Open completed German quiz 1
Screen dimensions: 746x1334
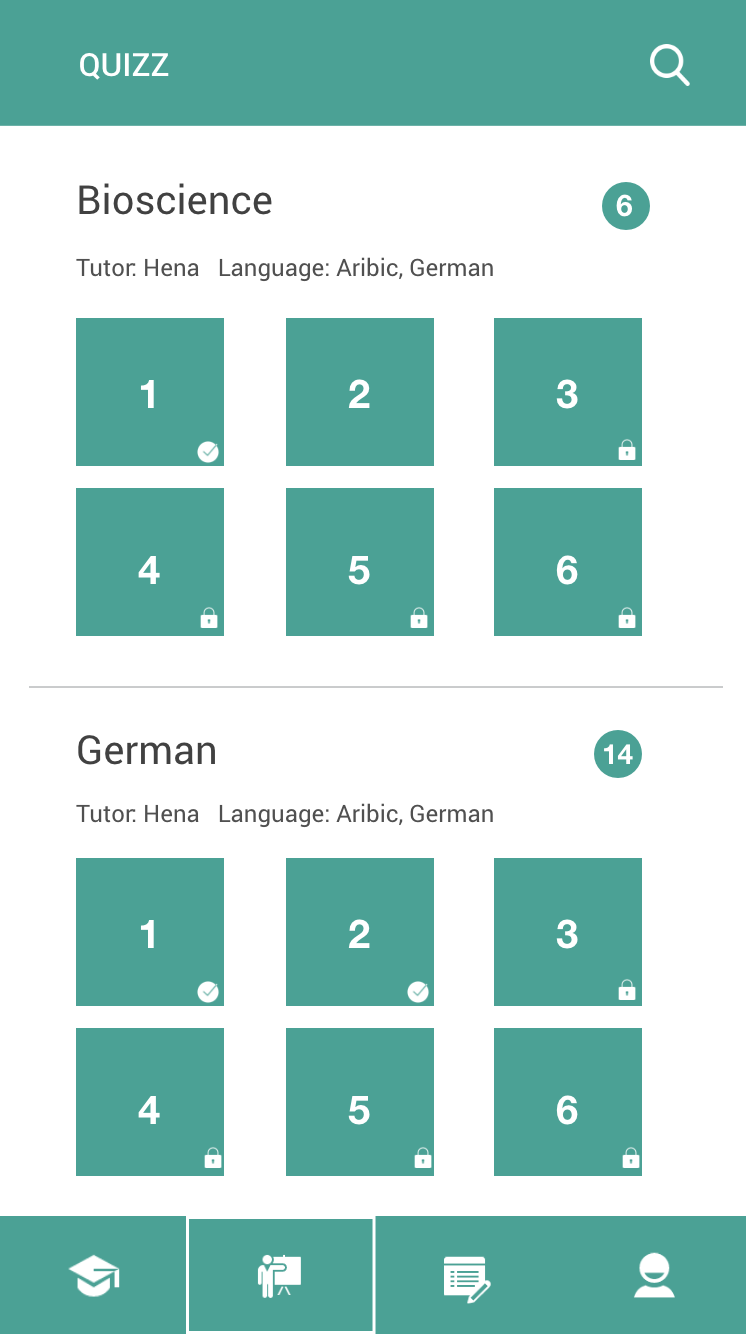pyautogui.click(x=150, y=932)
